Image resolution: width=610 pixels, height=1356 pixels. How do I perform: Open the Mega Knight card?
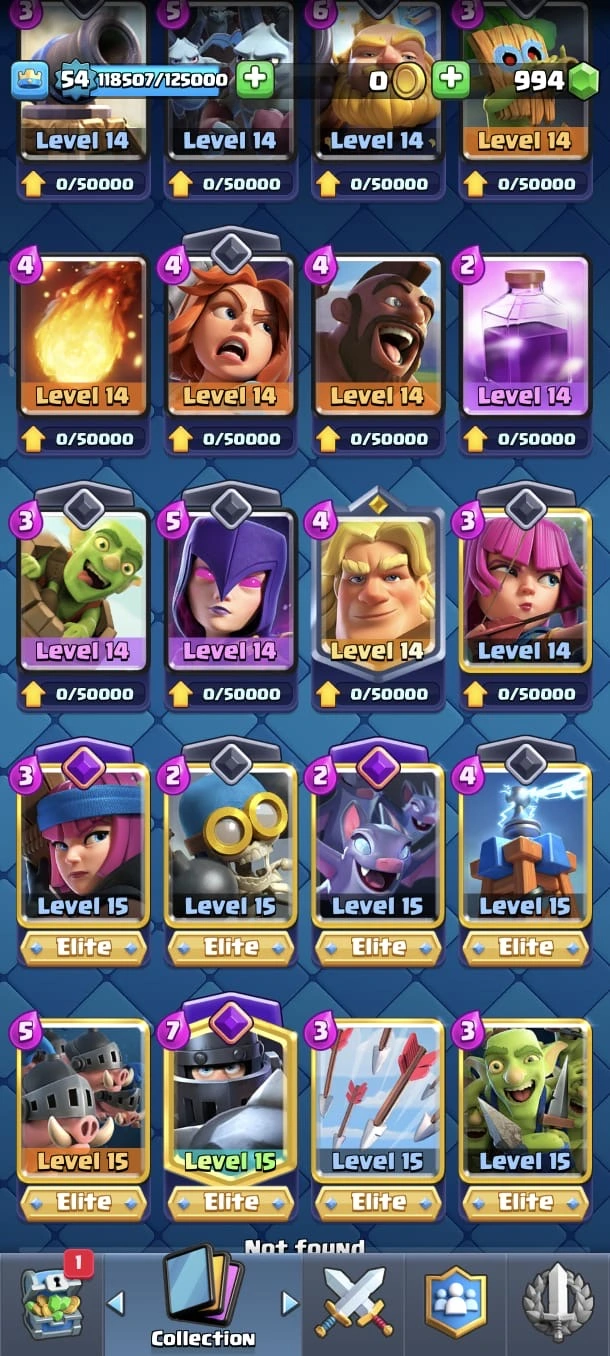(x=230, y=1100)
